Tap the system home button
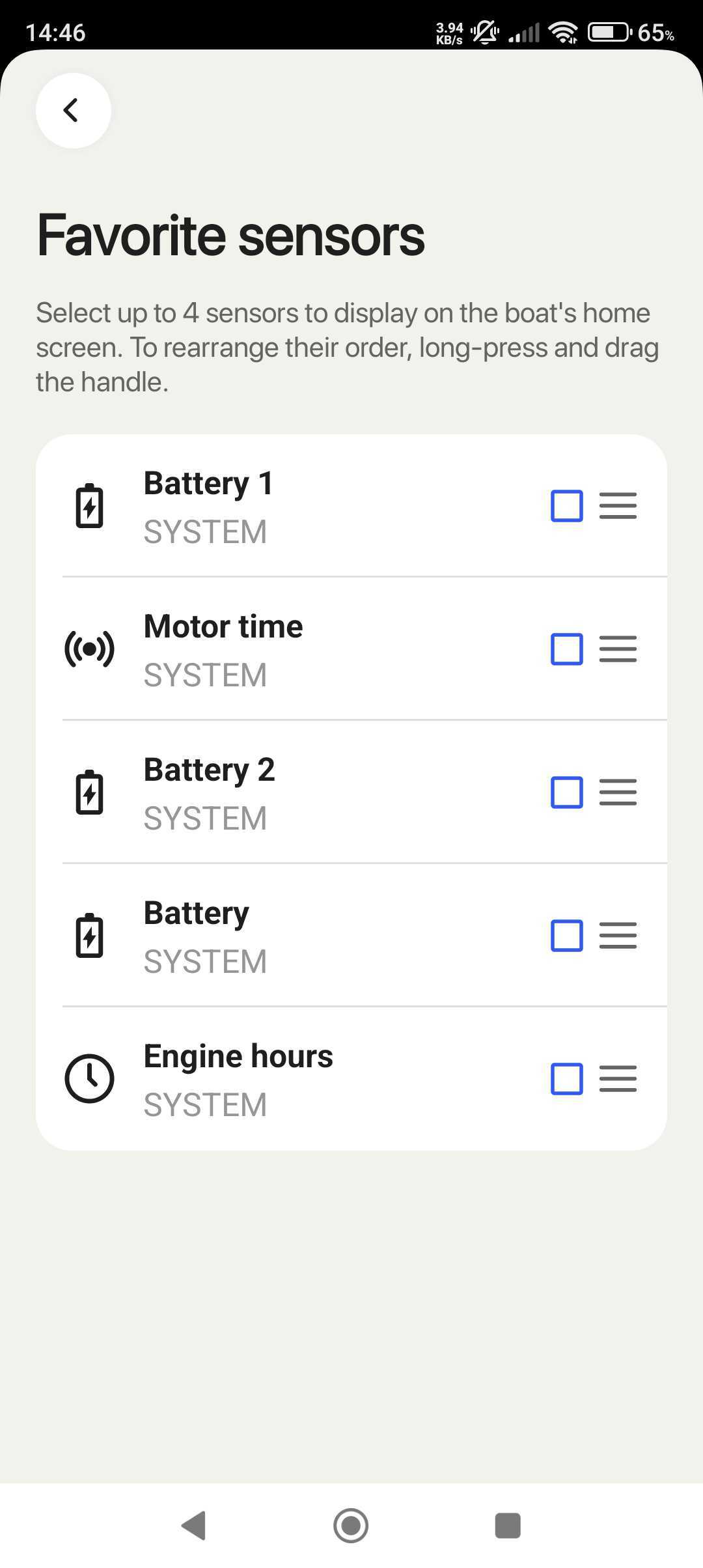The width and height of the screenshot is (703, 1568). 351,1525
